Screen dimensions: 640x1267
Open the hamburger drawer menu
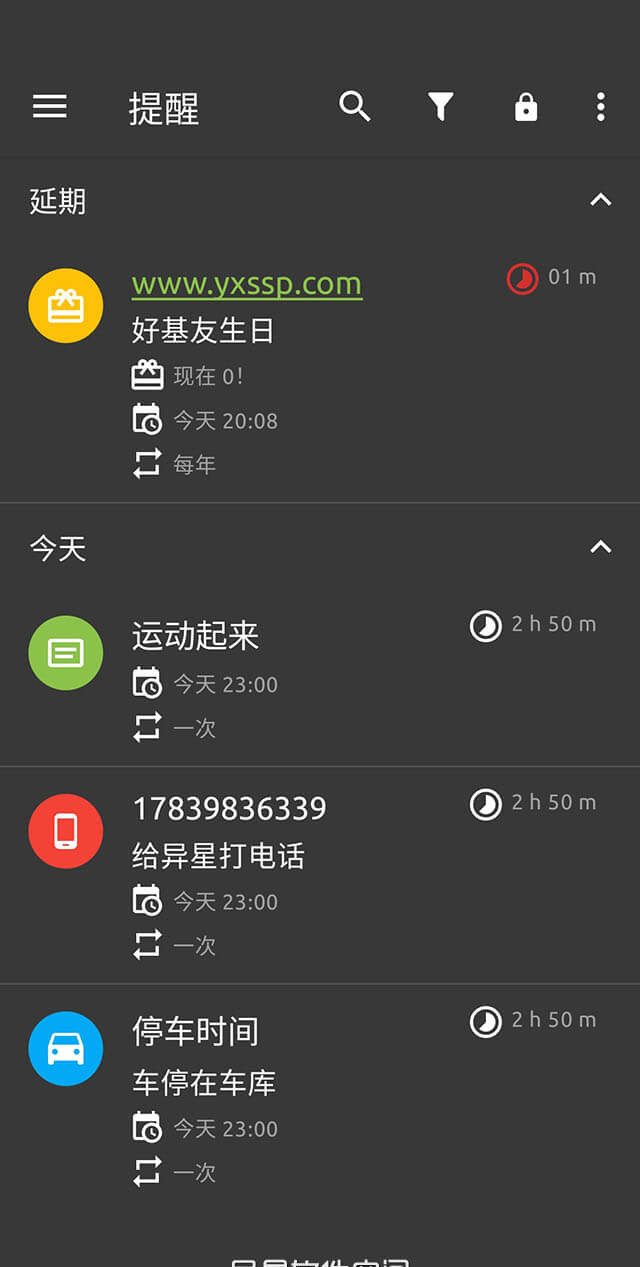(50, 106)
